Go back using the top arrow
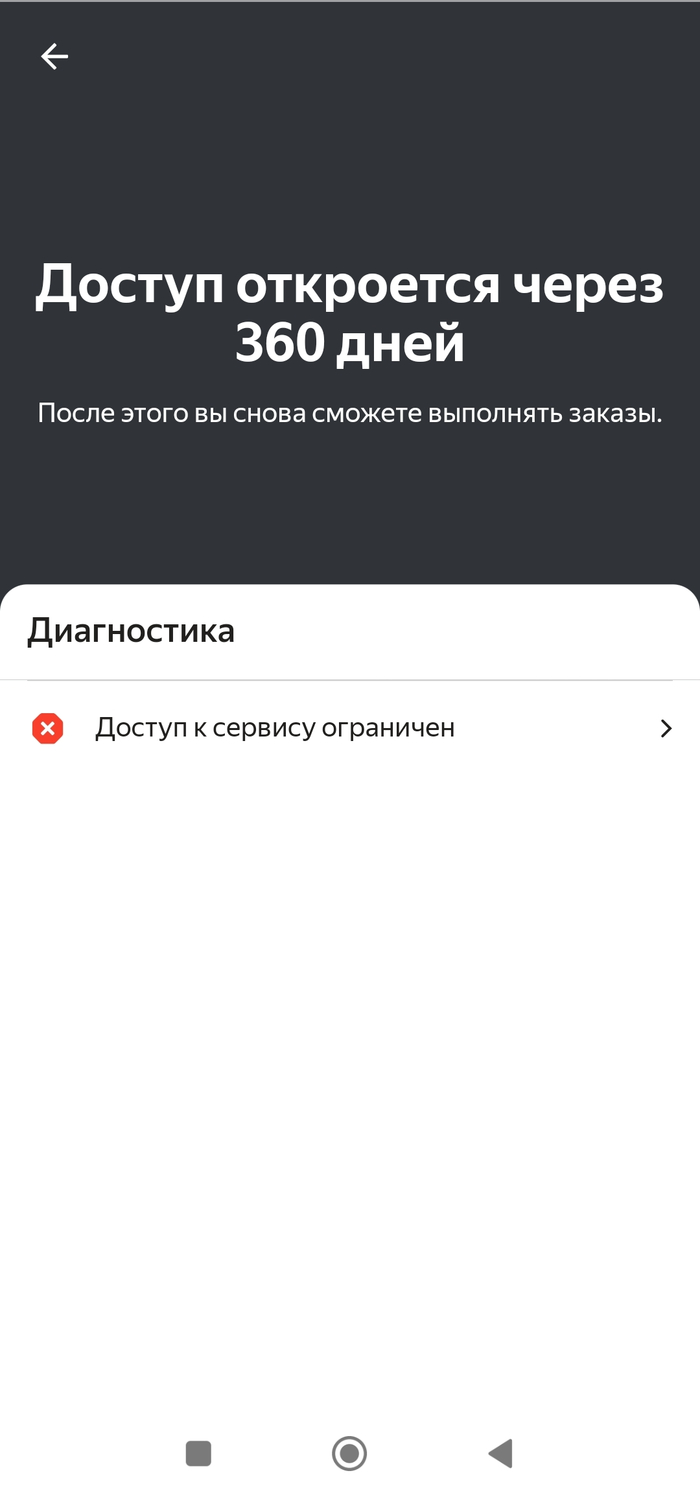Screen dimensions: 700x1497 tap(54, 57)
